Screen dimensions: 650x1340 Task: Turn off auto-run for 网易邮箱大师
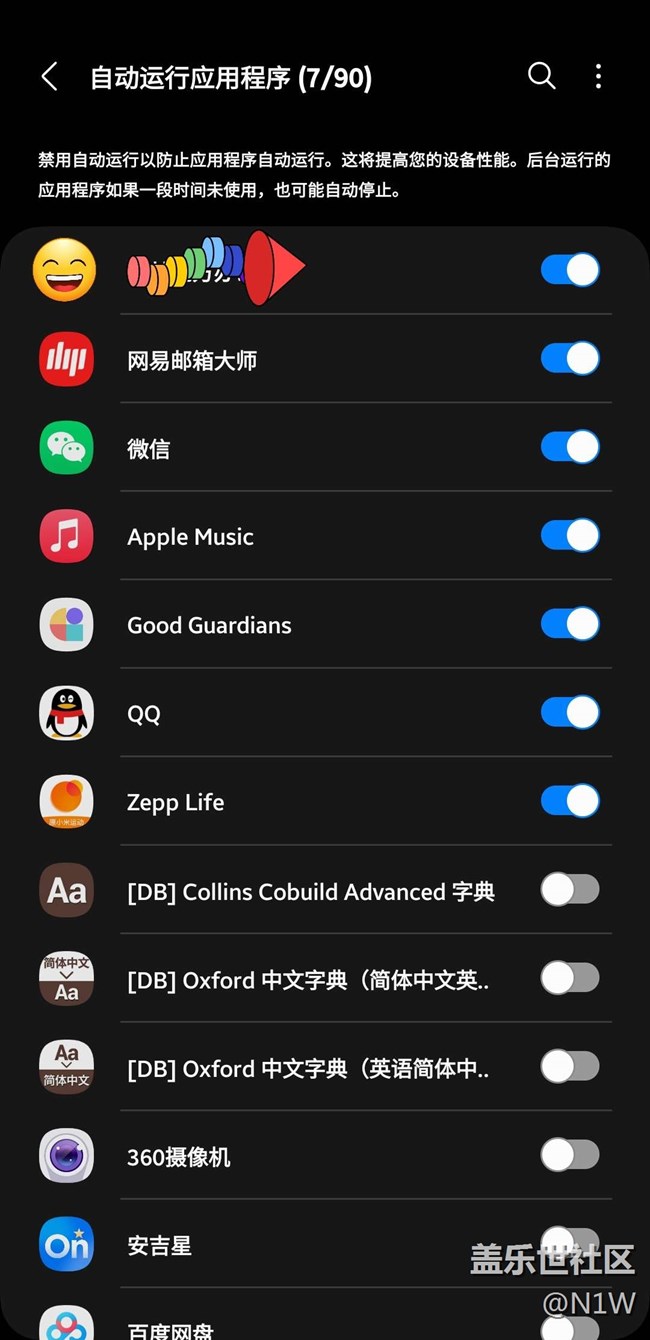tap(570, 359)
